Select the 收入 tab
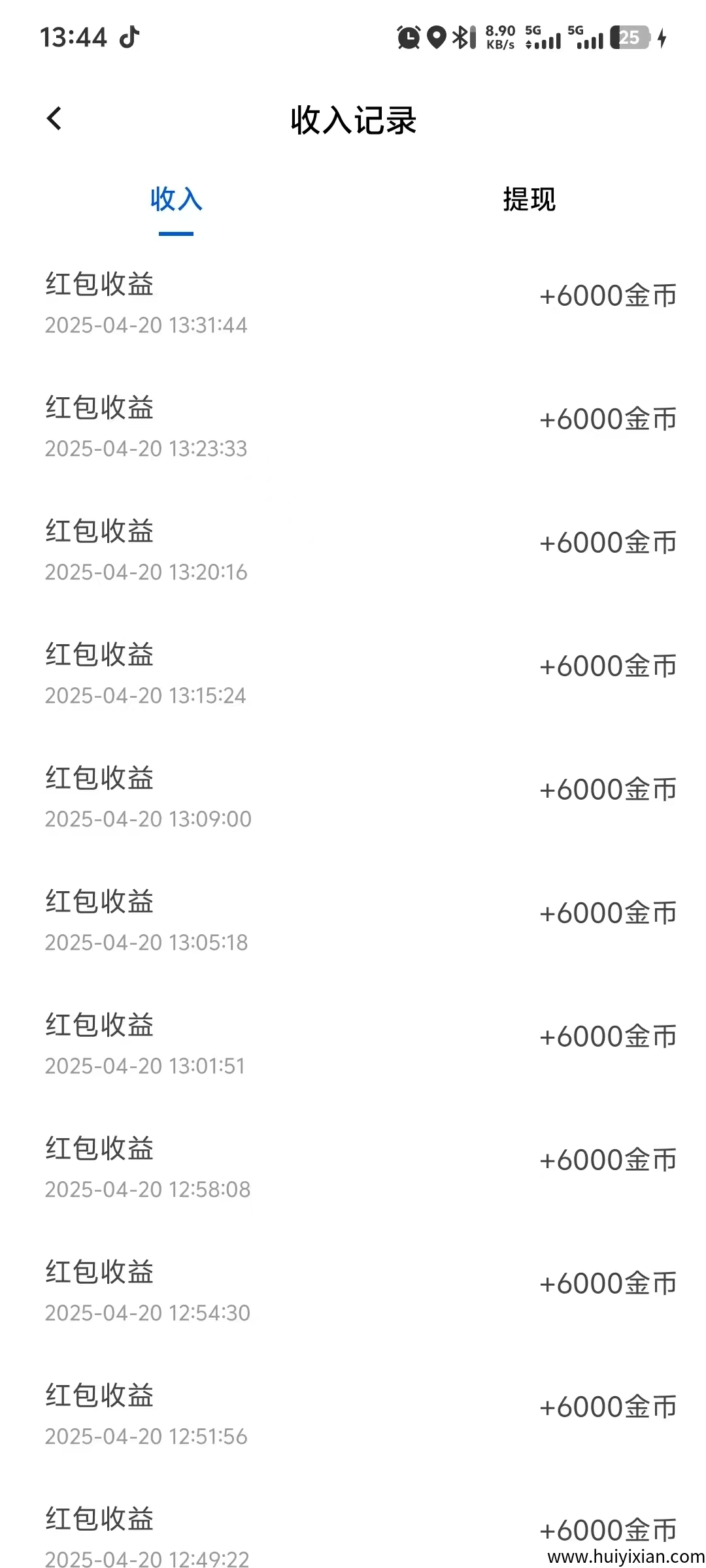Image resolution: width=706 pixels, height=1568 pixels. (x=175, y=201)
